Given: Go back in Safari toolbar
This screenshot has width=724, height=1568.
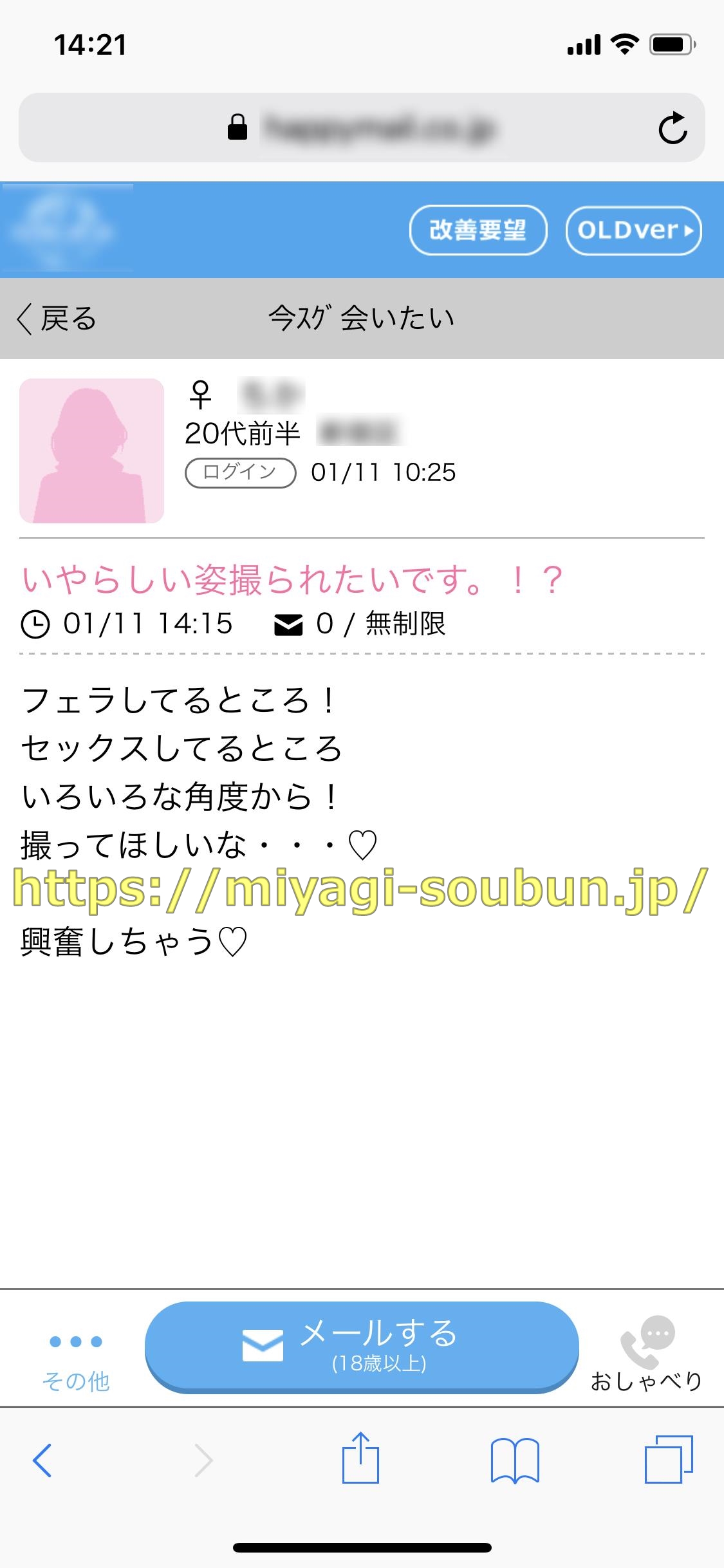Looking at the screenshot, I should 42,1460.
